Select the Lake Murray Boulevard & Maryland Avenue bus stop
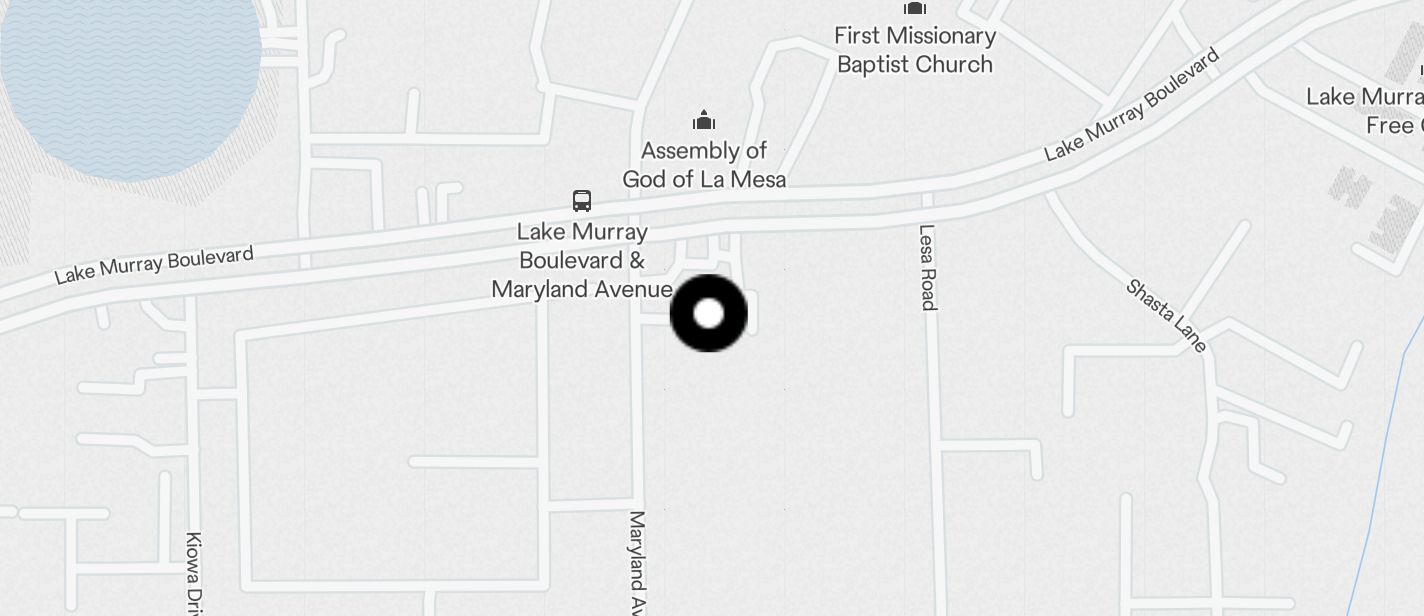 tap(582, 201)
